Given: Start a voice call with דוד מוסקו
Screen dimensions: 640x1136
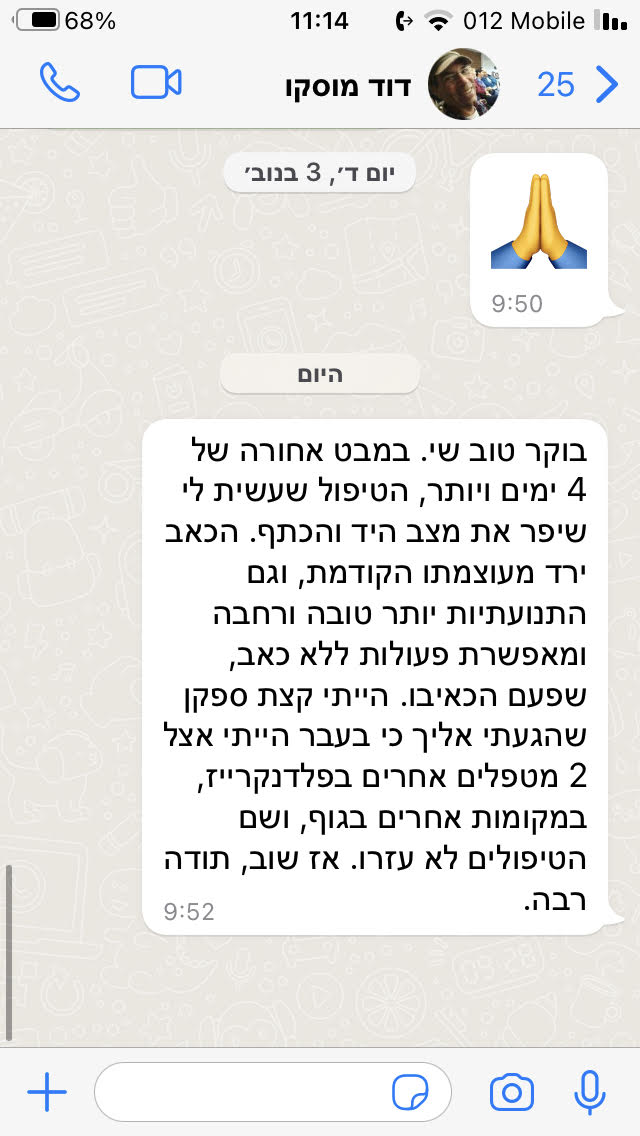Looking at the screenshot, I should [x=60, y=84].
